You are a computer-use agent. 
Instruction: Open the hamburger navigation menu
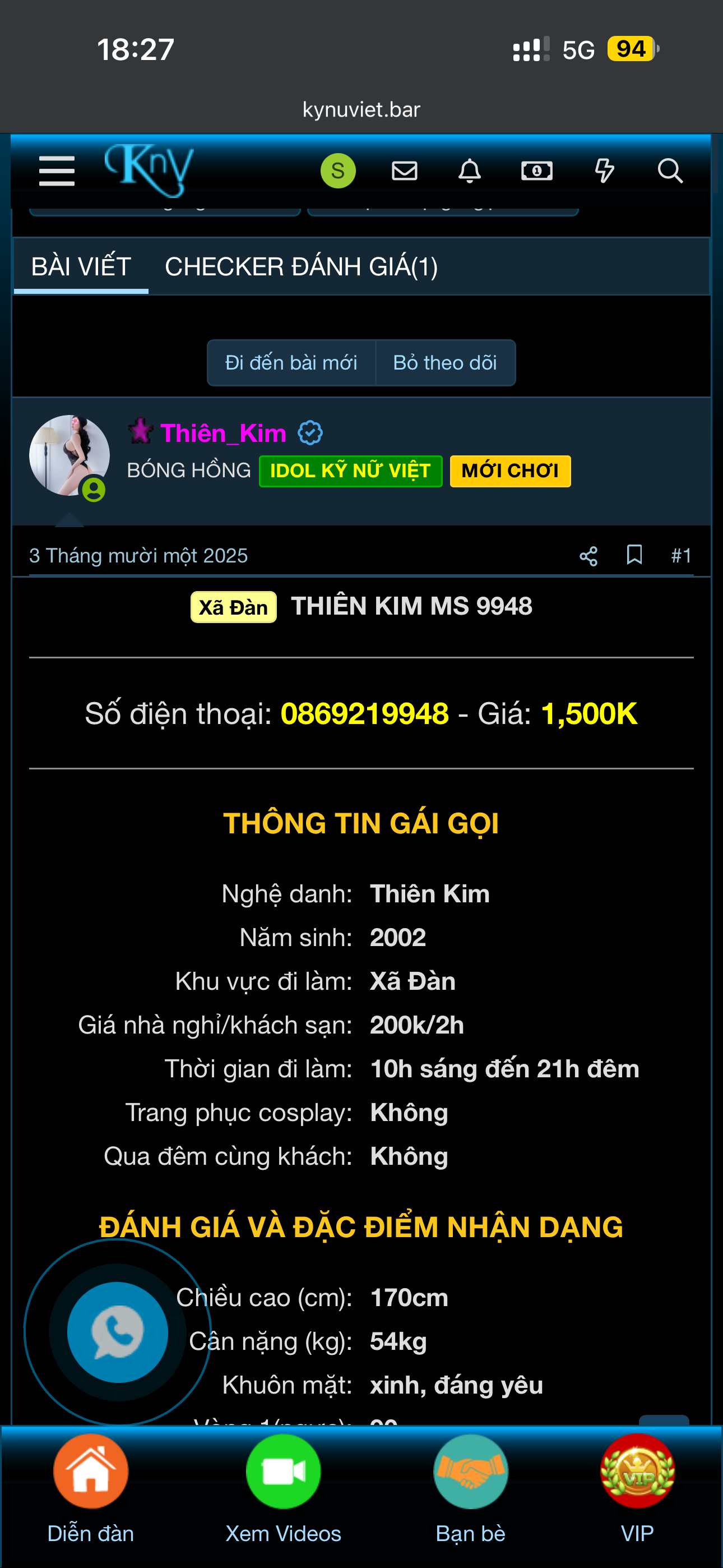point(57,171)
